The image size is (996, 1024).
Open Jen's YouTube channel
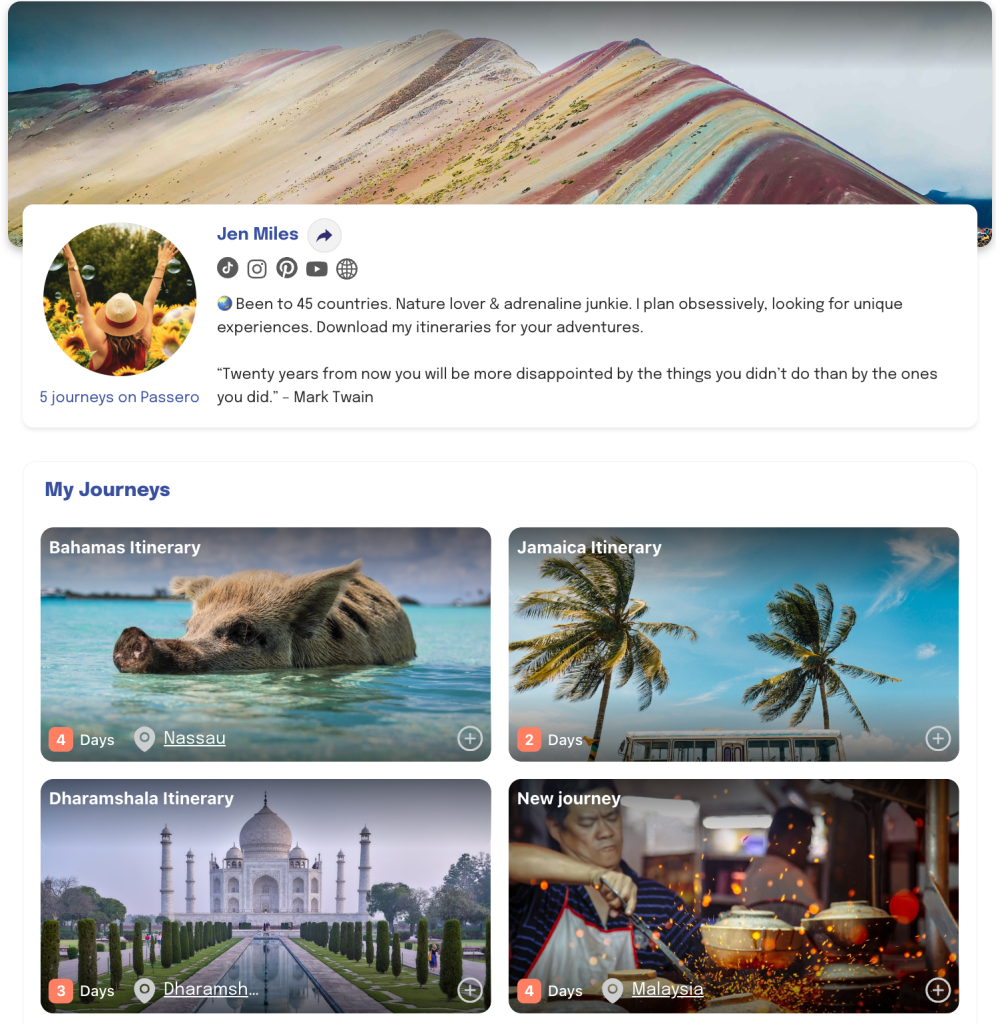pyautogui.click(x=317, y=268)
